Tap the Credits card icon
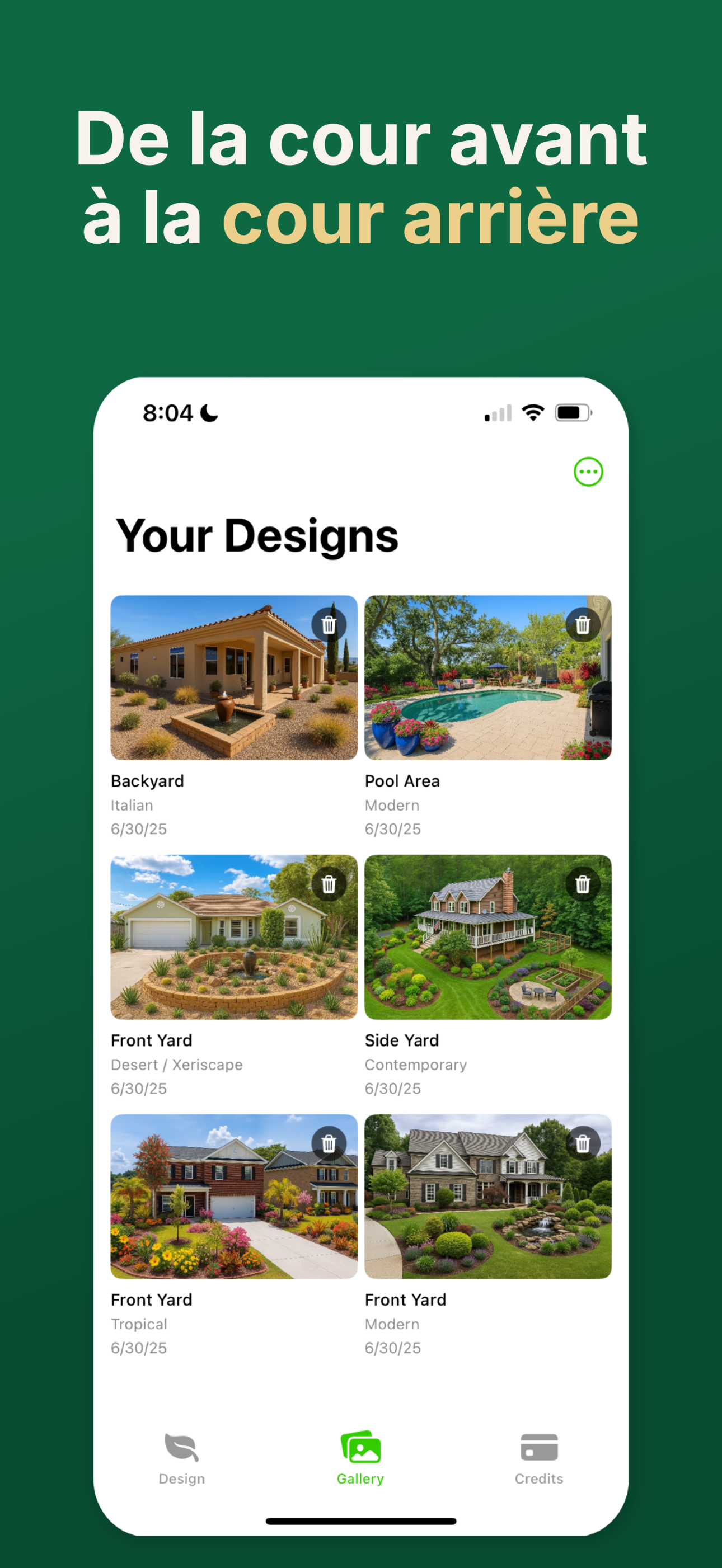Image resolution: width=722 pixels, height=1568 pixels. [x=539, y=1446]
